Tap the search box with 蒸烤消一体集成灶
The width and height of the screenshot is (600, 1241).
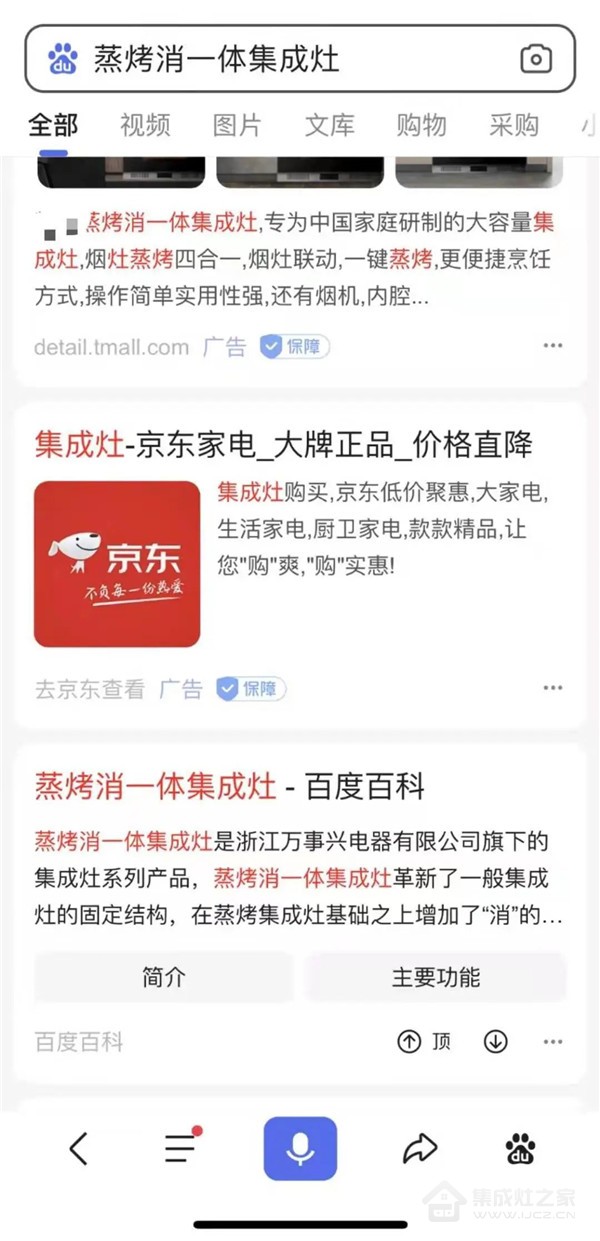click(300, 59)
